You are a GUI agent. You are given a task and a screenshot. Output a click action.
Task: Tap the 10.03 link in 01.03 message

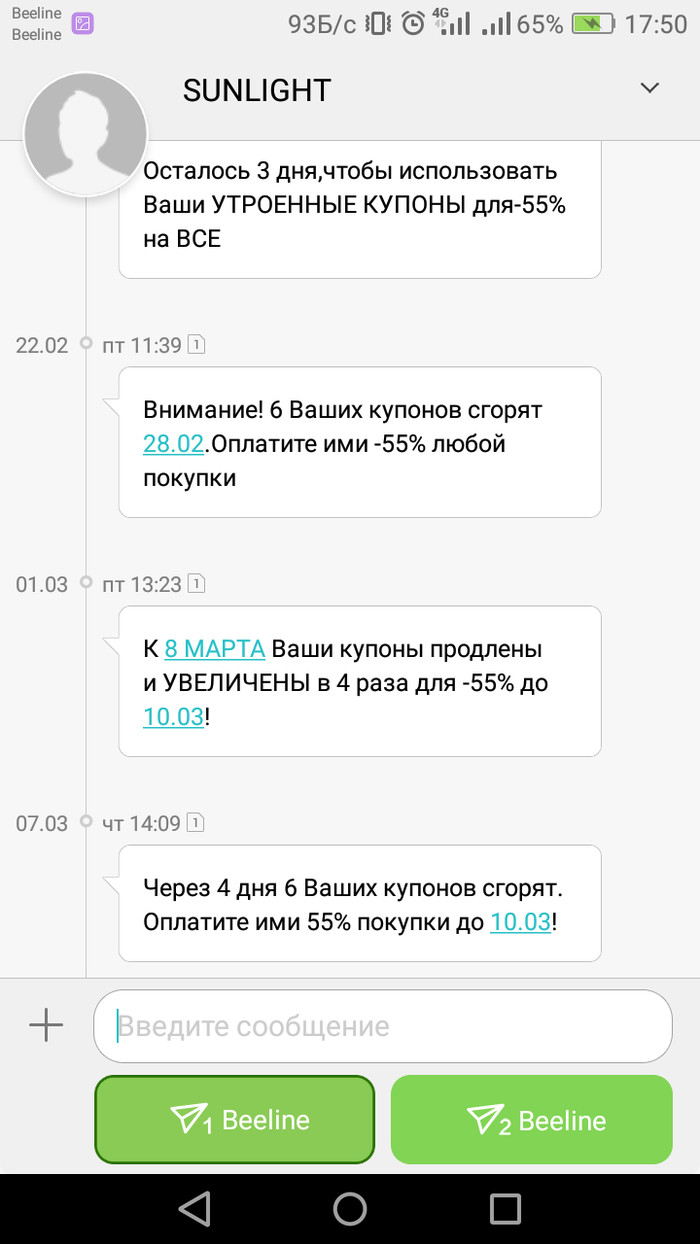click(x=173, y=717)
